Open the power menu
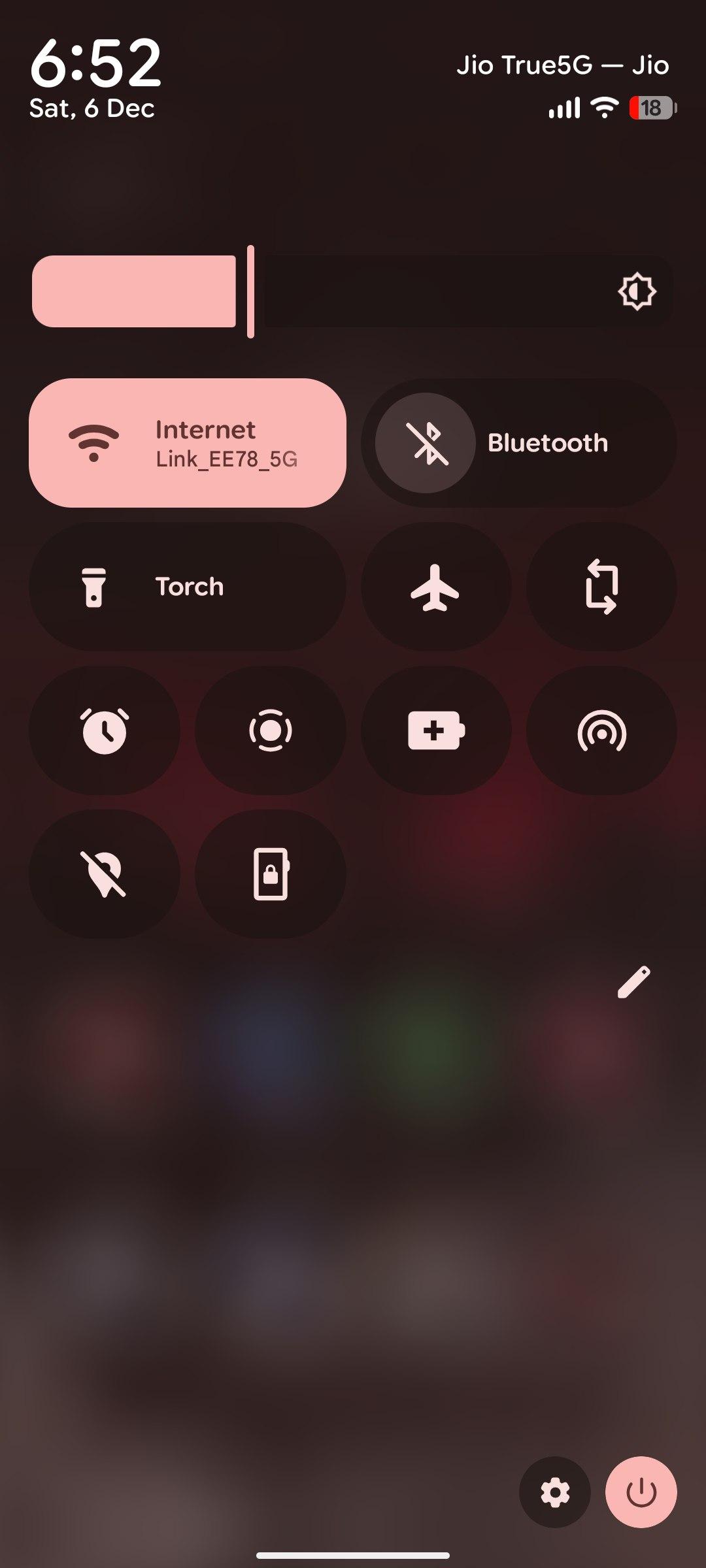This screenshot has width=706, height=1568. (x=641, y=1492)
